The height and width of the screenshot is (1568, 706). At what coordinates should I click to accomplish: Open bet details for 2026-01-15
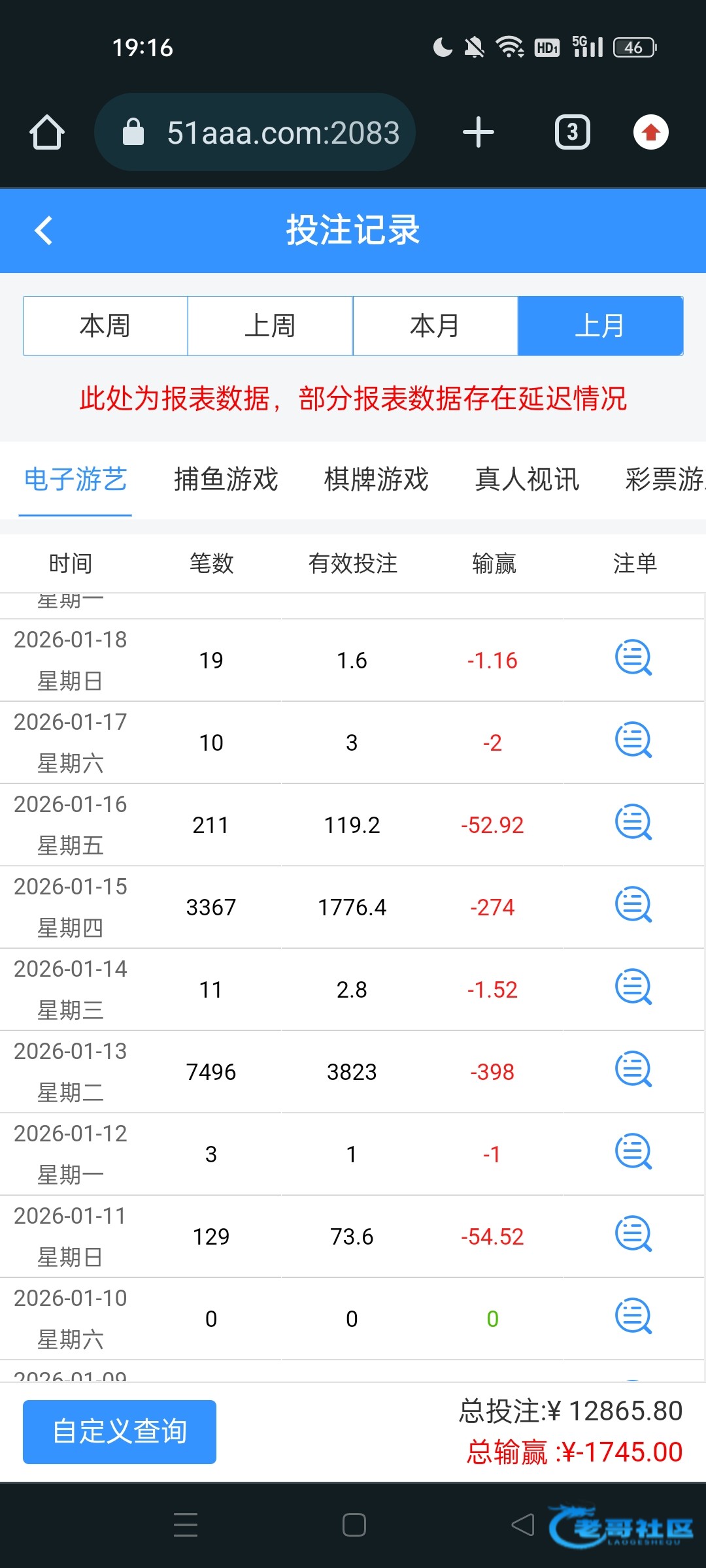[633, 906]
